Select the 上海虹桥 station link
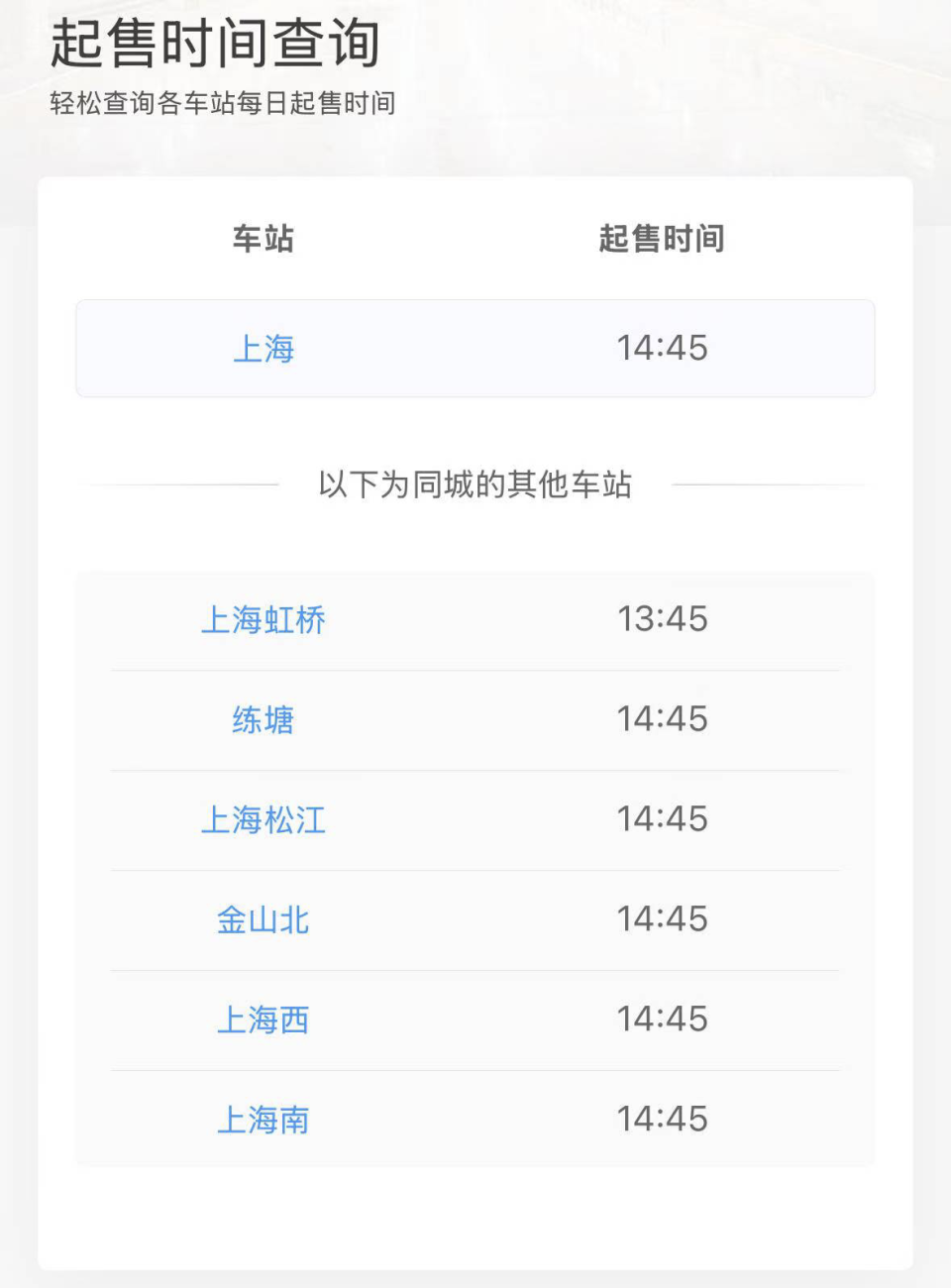 pos(263,619)
